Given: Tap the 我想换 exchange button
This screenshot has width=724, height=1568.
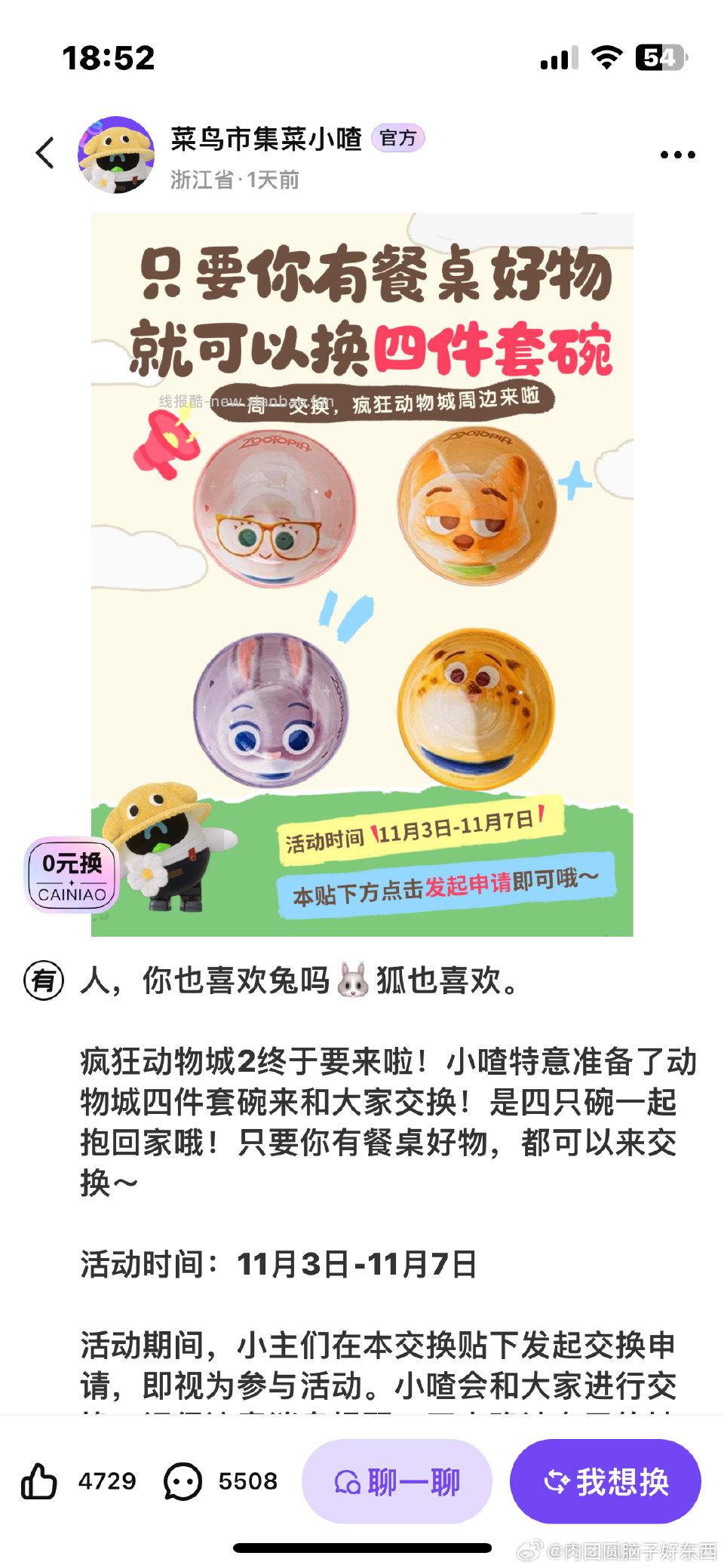Looking at the screenshot, I should click(606, 1482).
